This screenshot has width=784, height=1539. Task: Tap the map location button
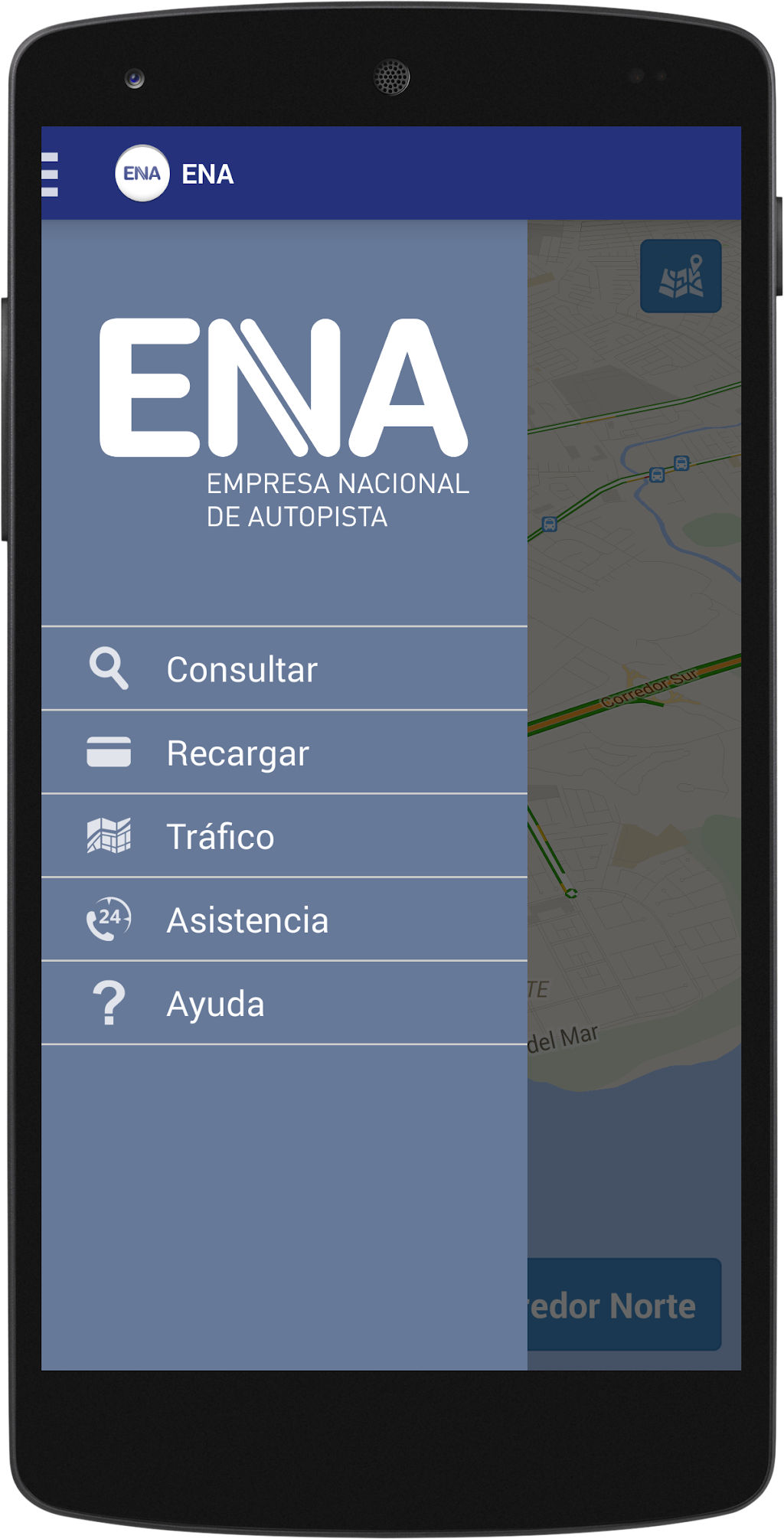(x=681, y=276)
